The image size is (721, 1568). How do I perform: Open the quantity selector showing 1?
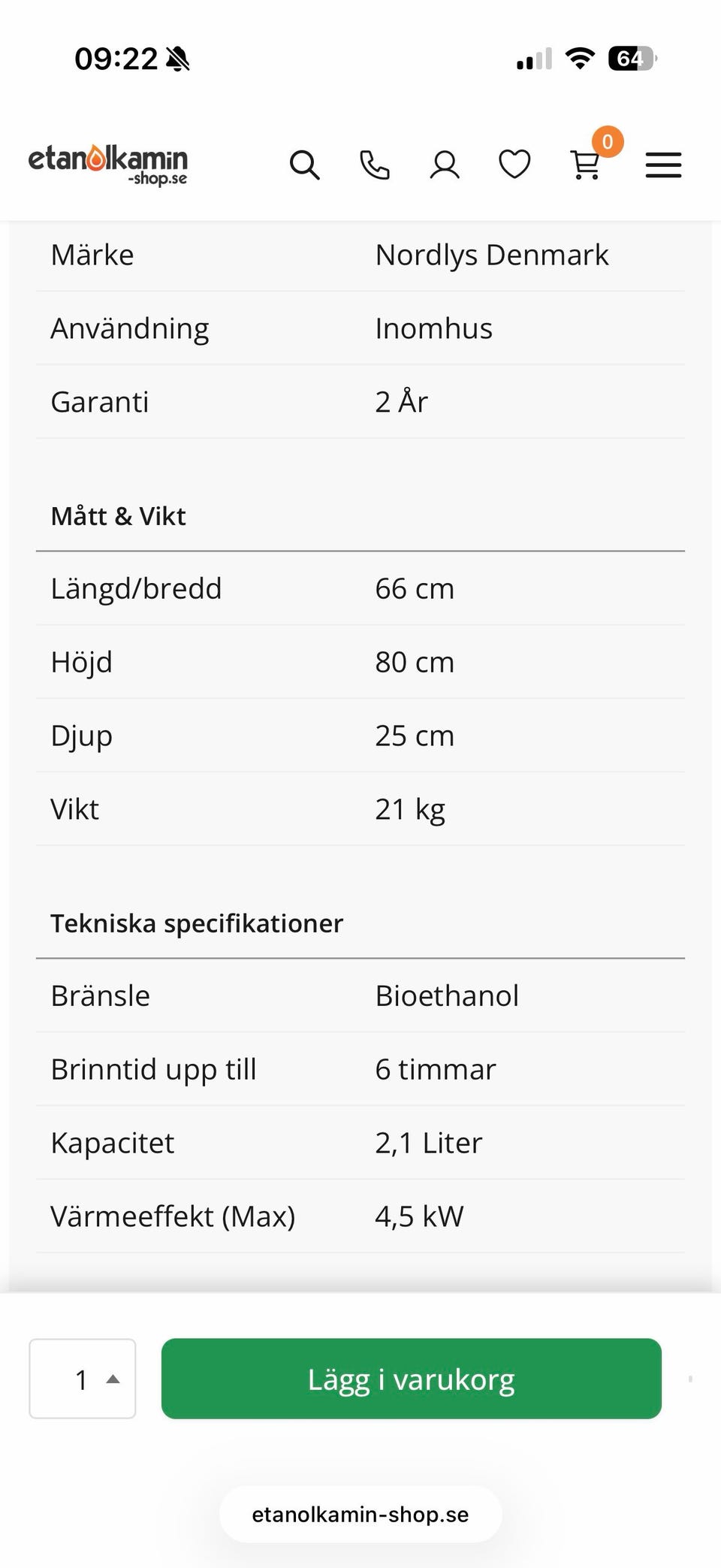click(x=83, y=1379)
